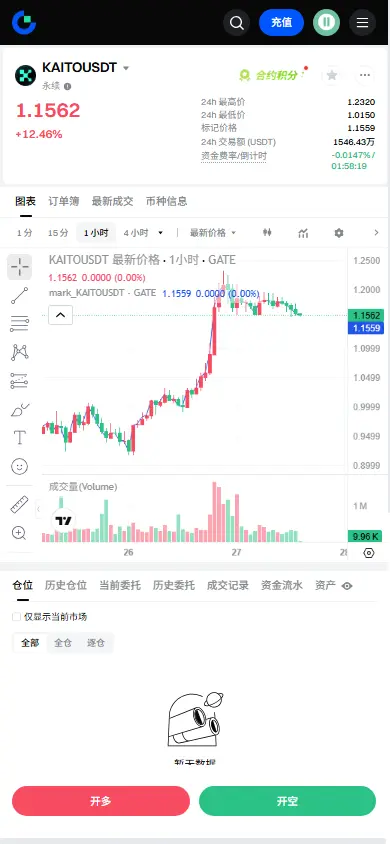Open the 币种信息 tab

tap(167, 201)
